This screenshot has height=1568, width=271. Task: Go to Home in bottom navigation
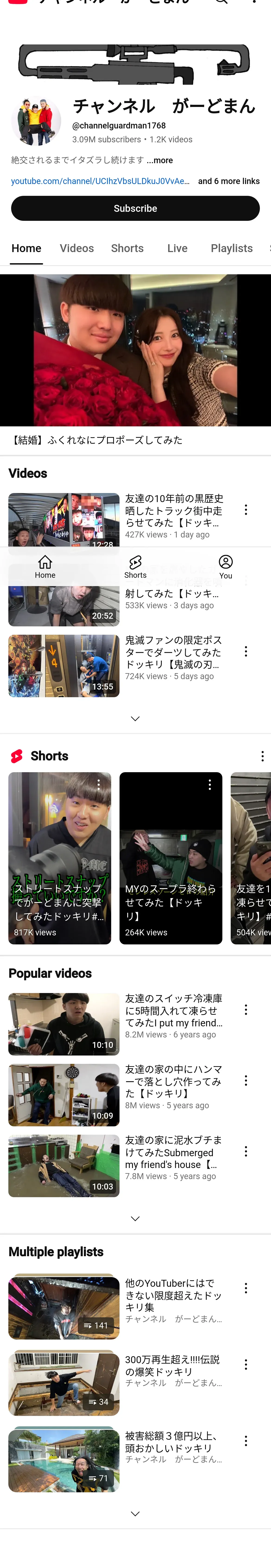point(45,567)
